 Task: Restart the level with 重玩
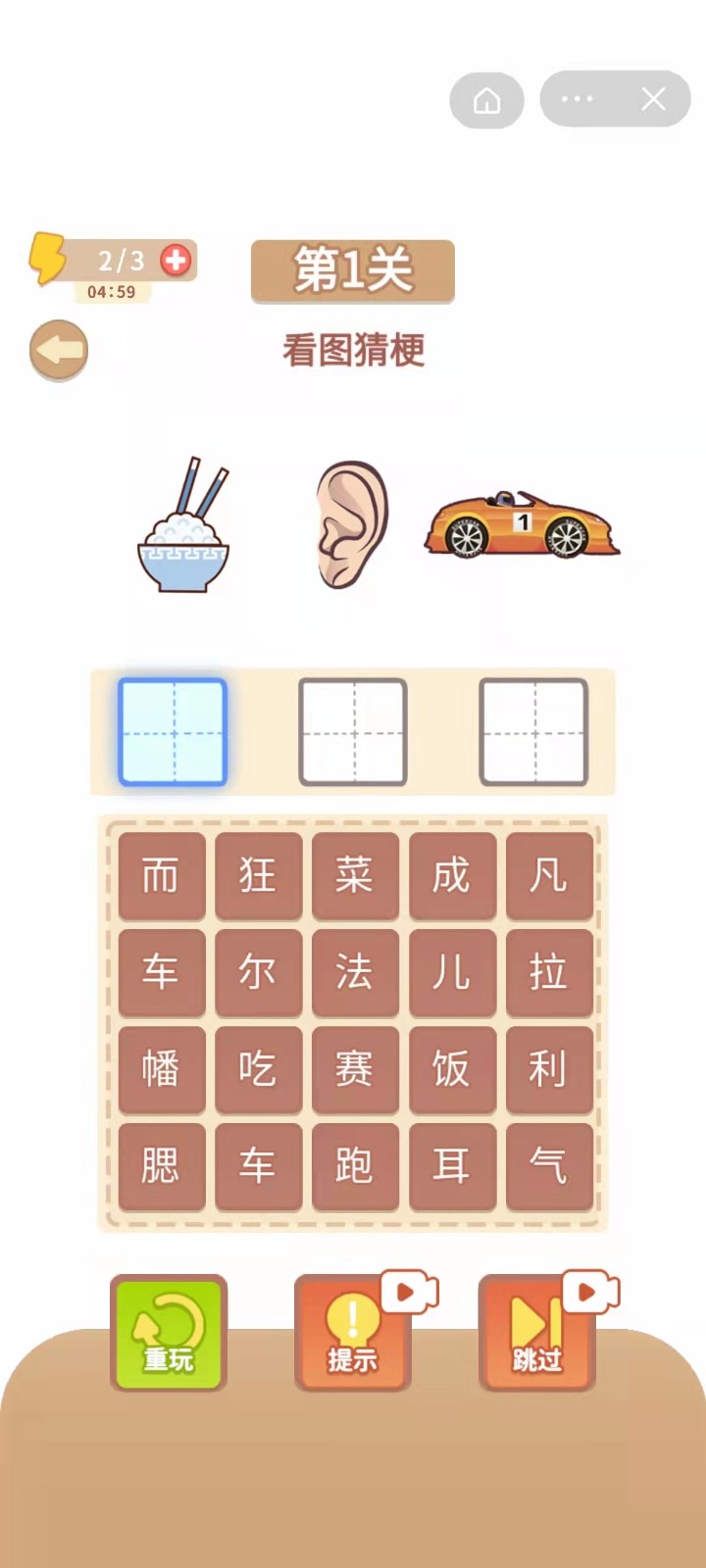[x=169, y=1333]
